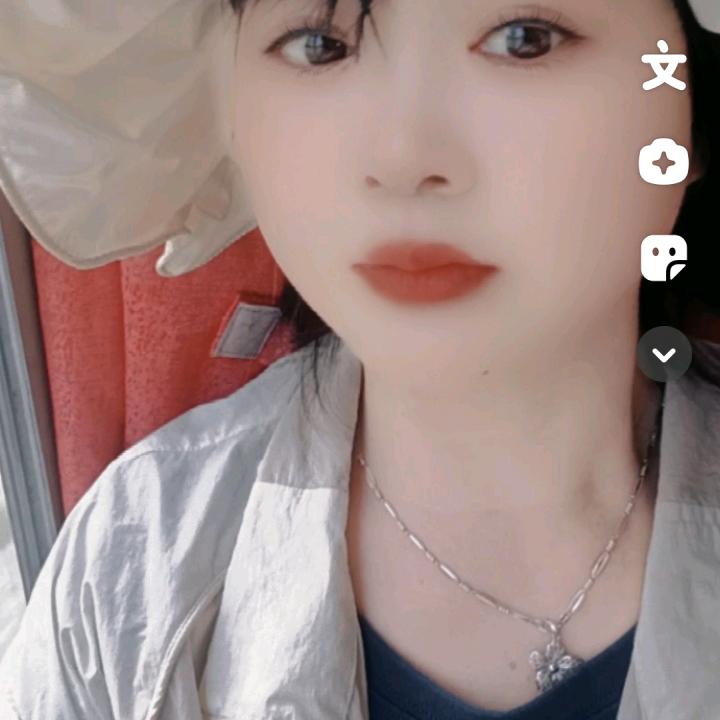Open the sticker picker

click(x=664, y=258)
